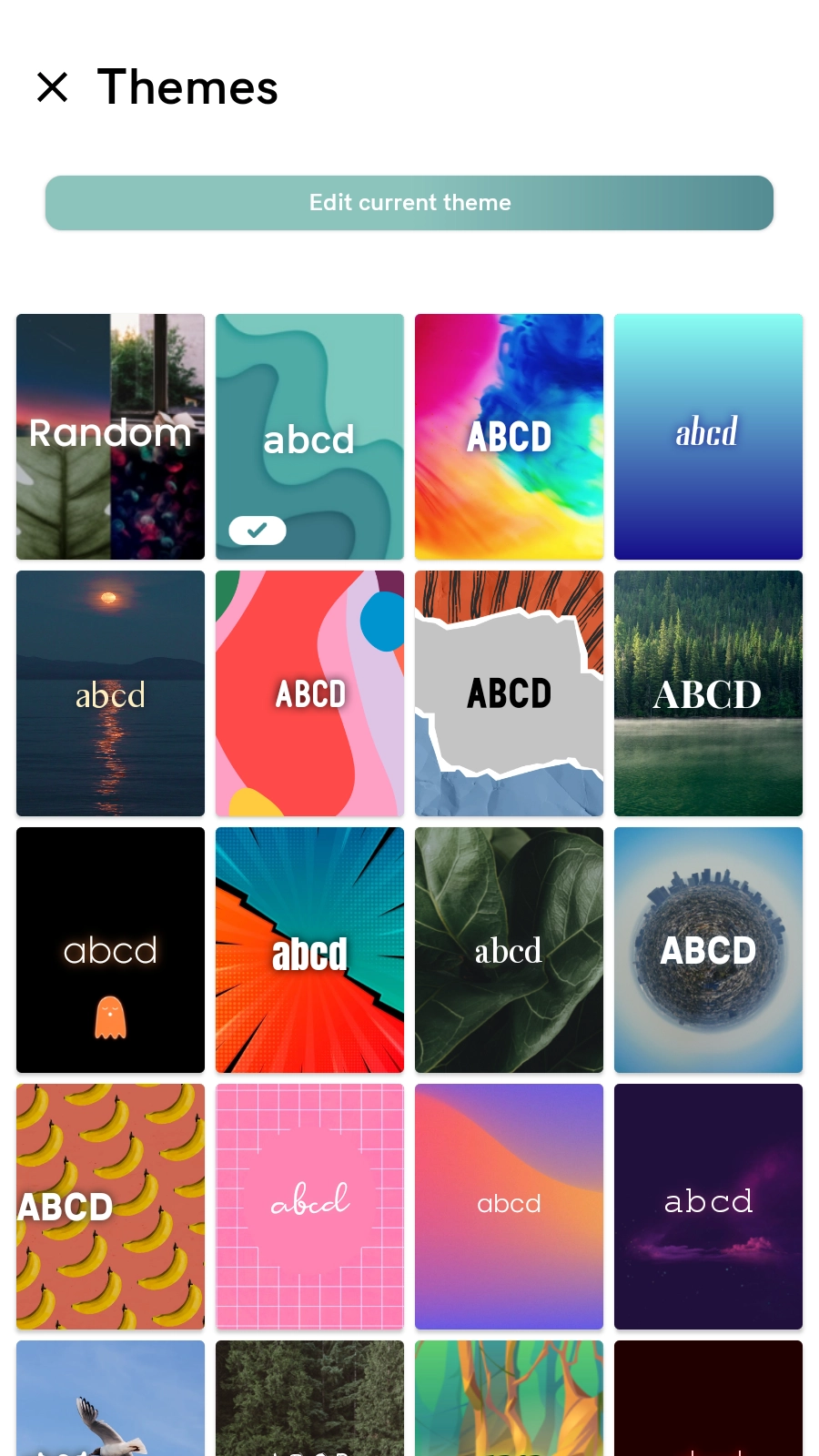This screenshot has height=1456, width=819.
Task: Choose the pink grid cursive theme
Action: coord(309,1207)
